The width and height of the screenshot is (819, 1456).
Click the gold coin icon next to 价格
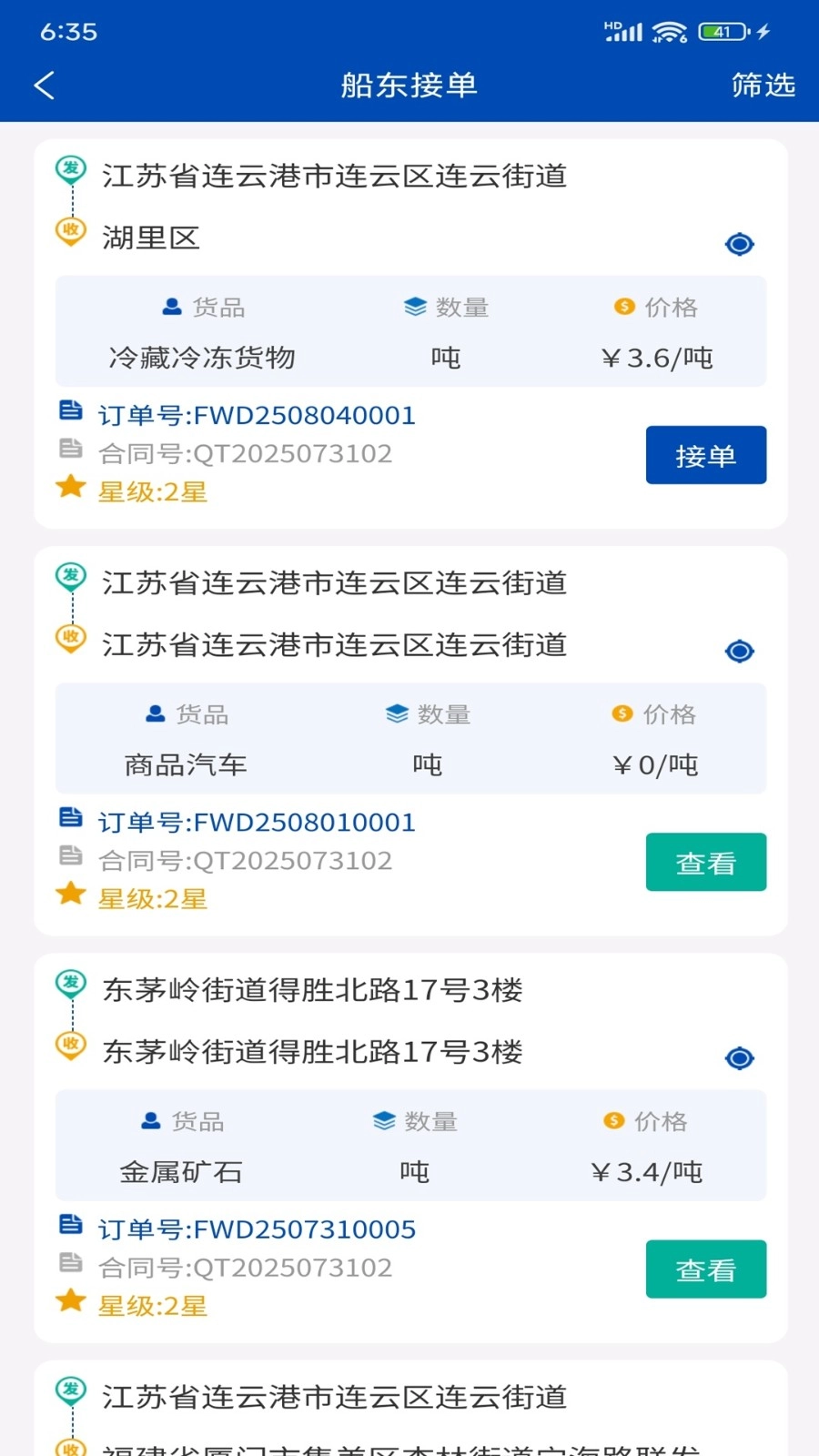pos(623,307)
